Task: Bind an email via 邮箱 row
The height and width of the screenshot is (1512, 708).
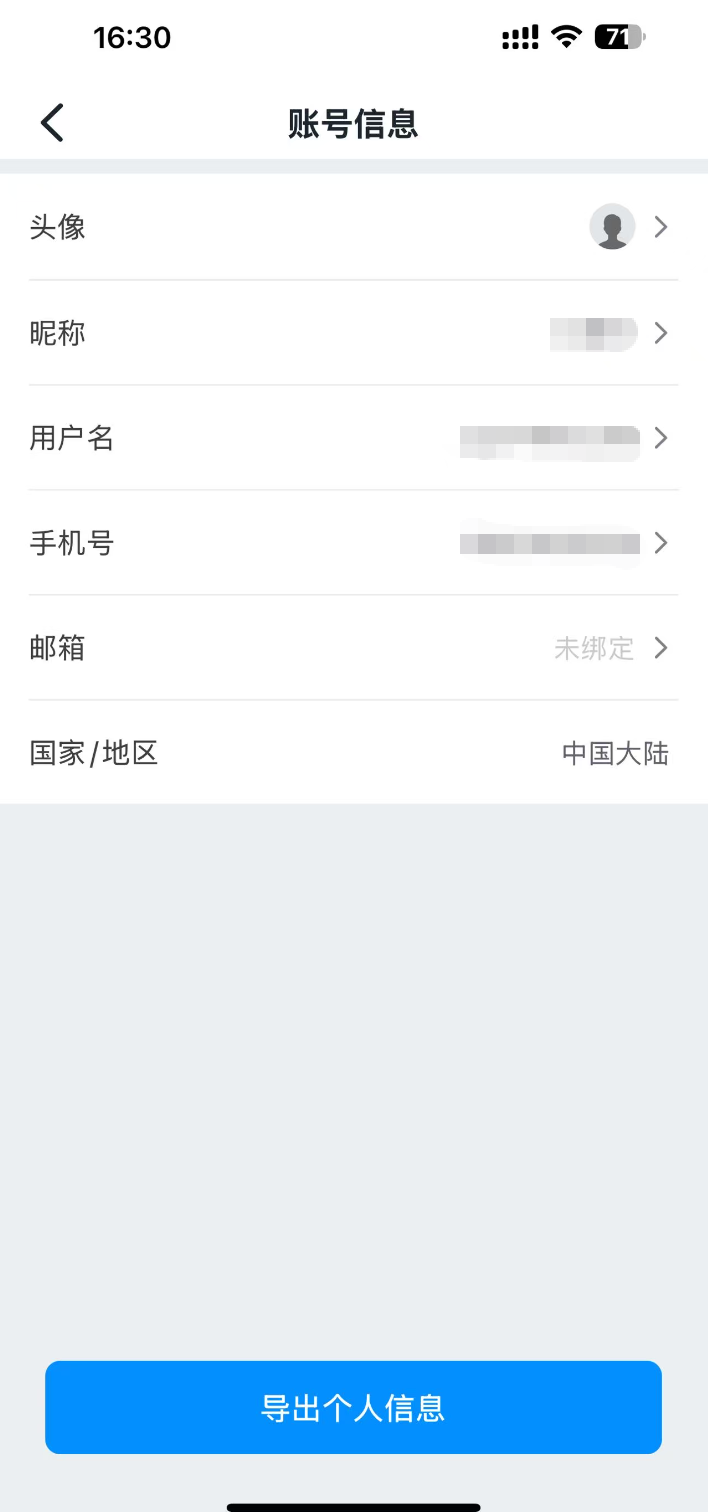Action: coord(353,648)
